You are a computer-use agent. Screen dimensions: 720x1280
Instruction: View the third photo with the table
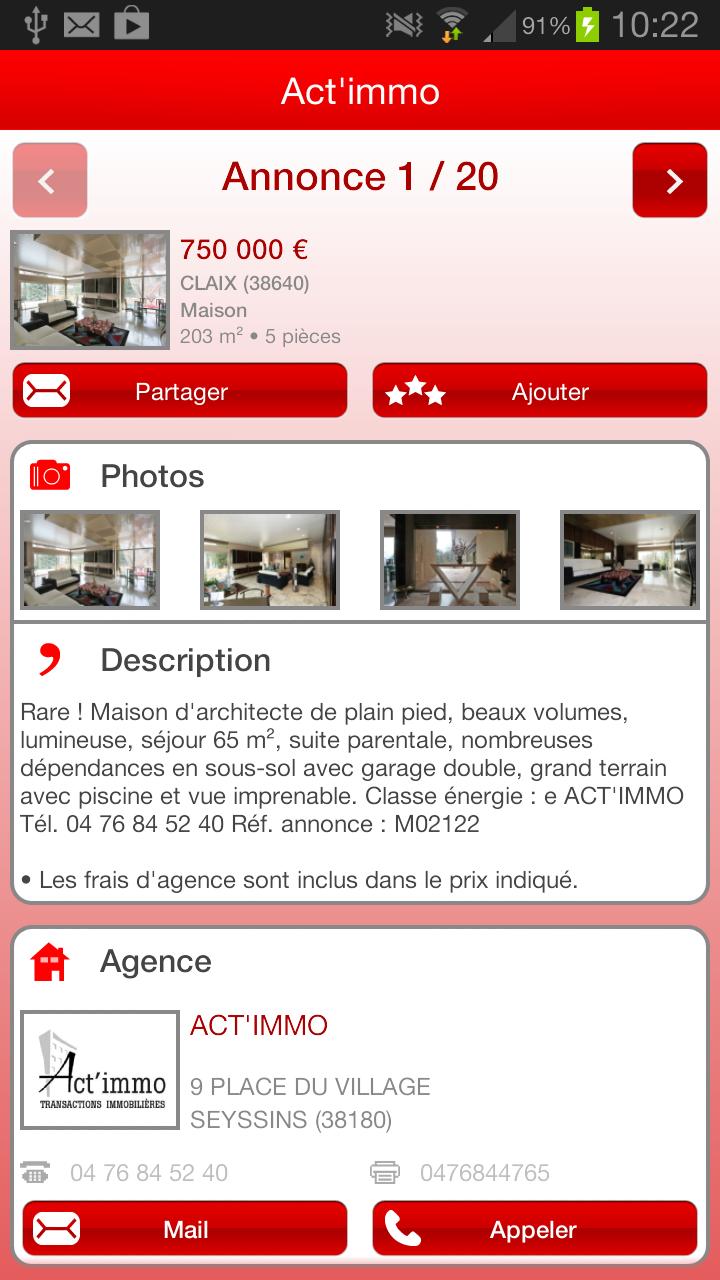click(x=450, y=560)
